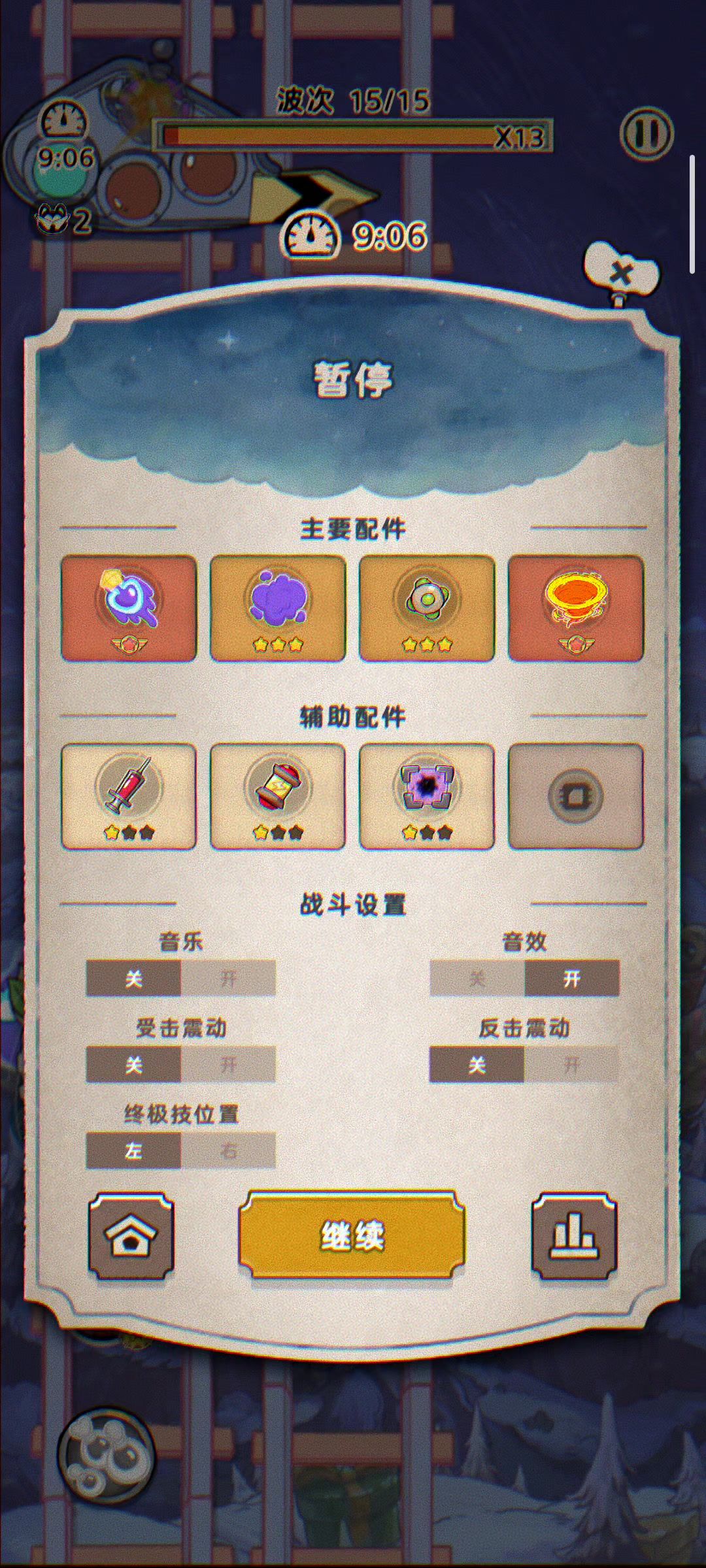Viewport: 706px width, 1568px height.
Task: Tap the 继续 button to resume
Action: (352, 1235)
